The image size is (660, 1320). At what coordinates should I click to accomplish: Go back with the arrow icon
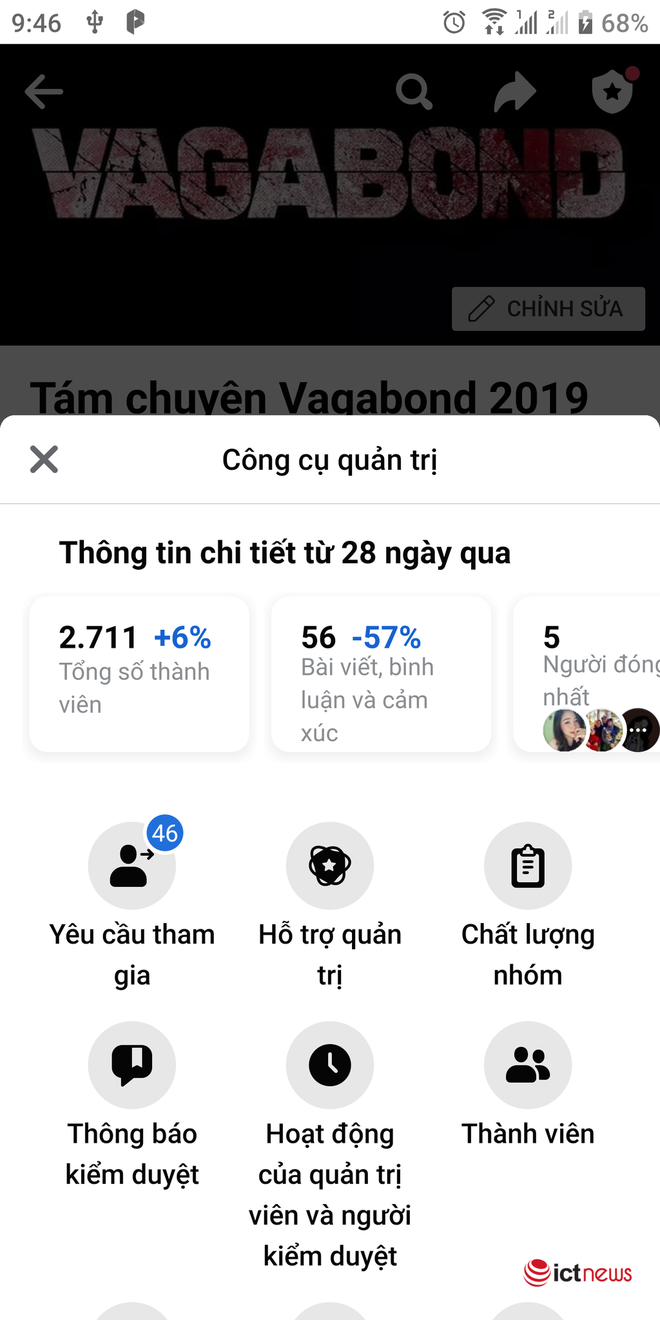coord(44,93)
